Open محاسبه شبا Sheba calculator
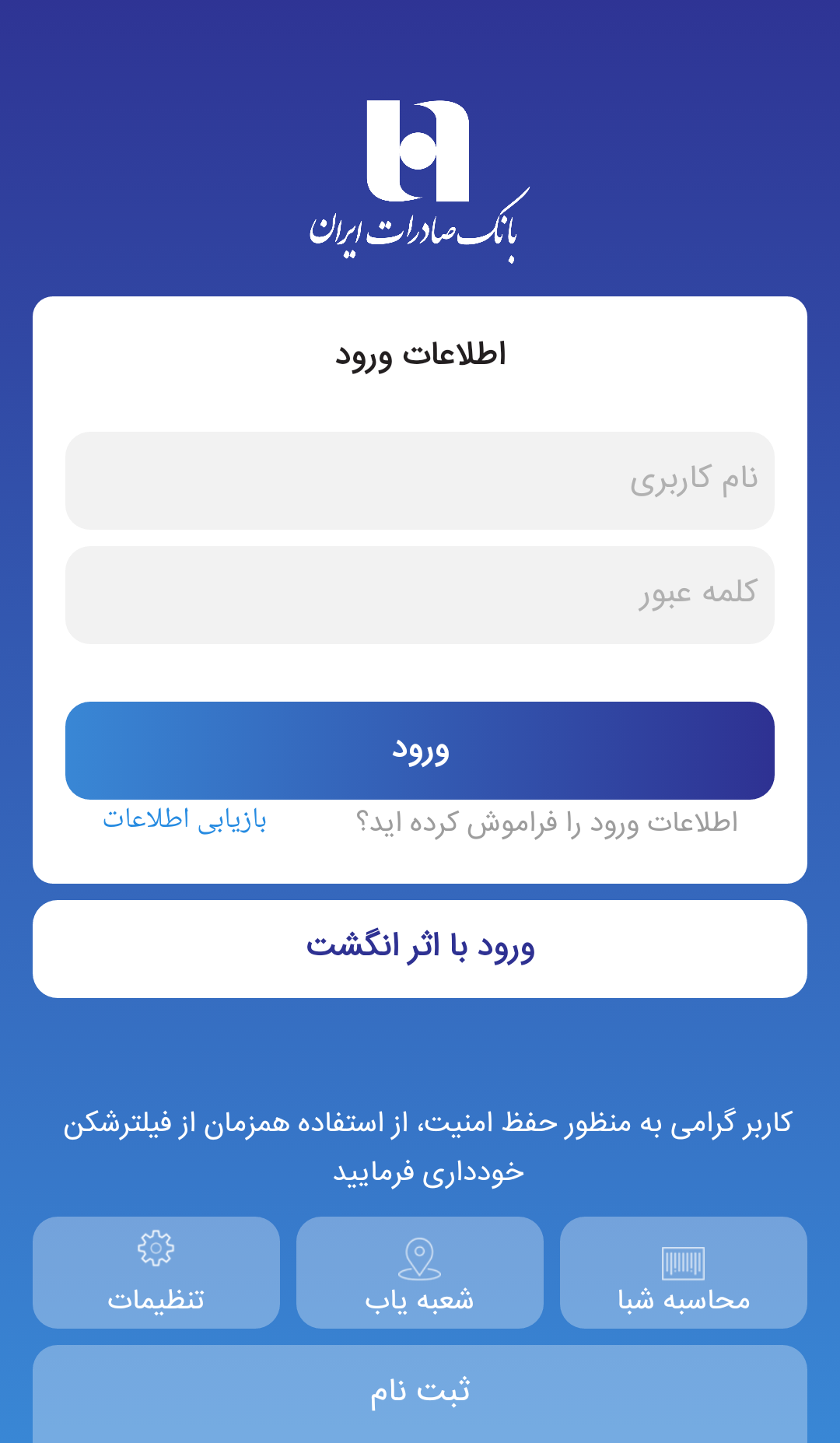 tap(684, 1273)
